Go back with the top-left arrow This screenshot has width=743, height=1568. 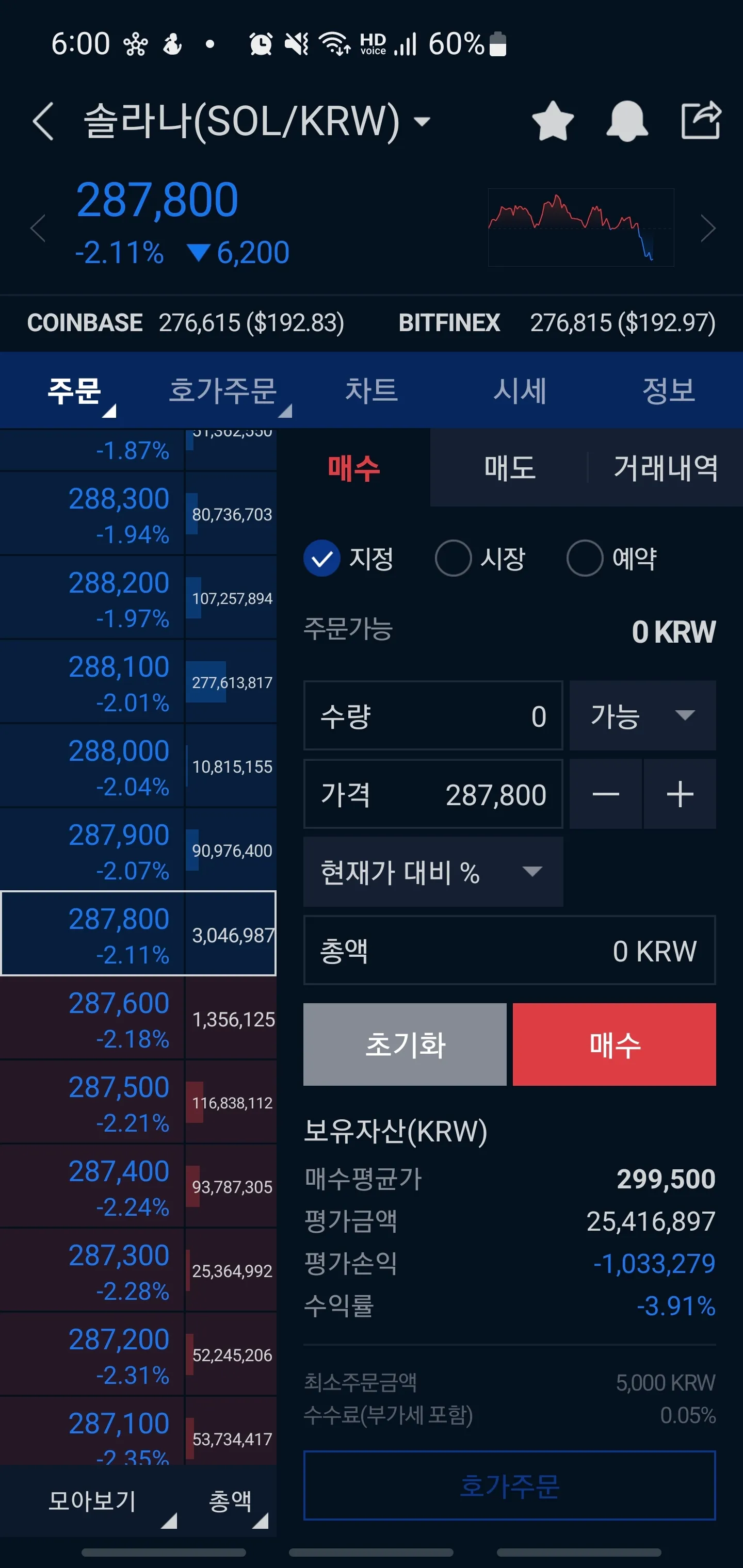pyautogui.click(x=43, y=121)
